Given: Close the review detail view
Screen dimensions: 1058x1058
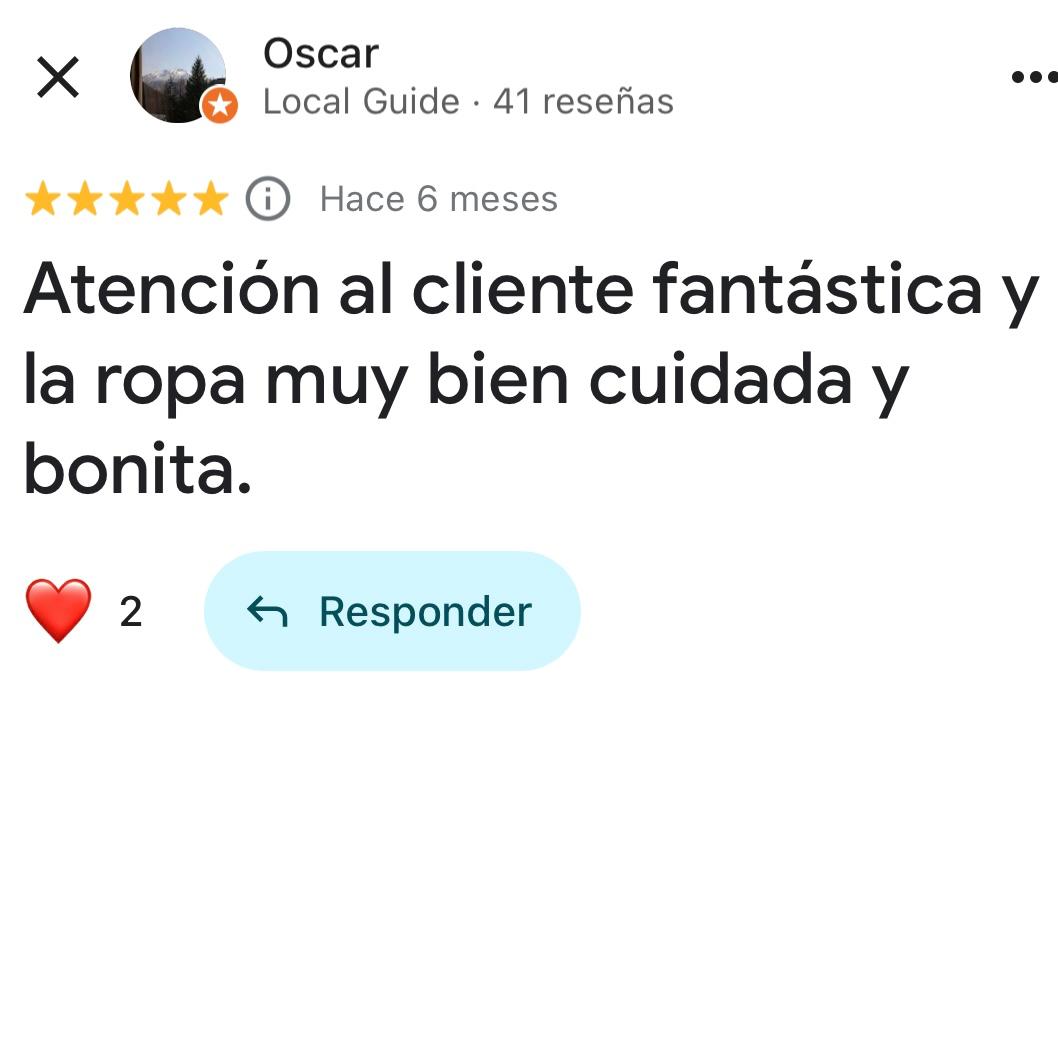Looking at the screenshot, I should tap(57, 77).
